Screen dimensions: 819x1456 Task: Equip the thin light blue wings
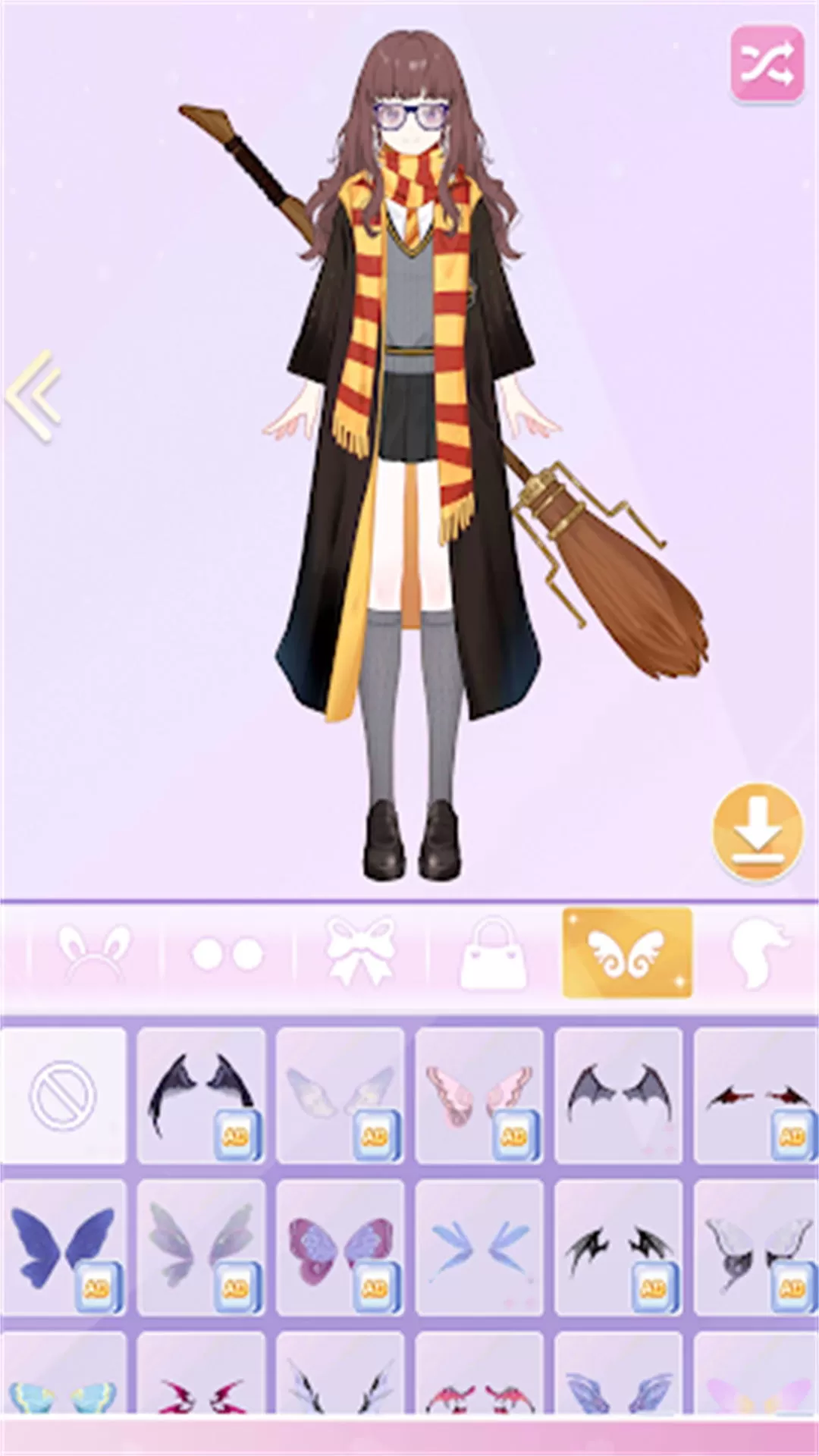(x=479, y=1247)
